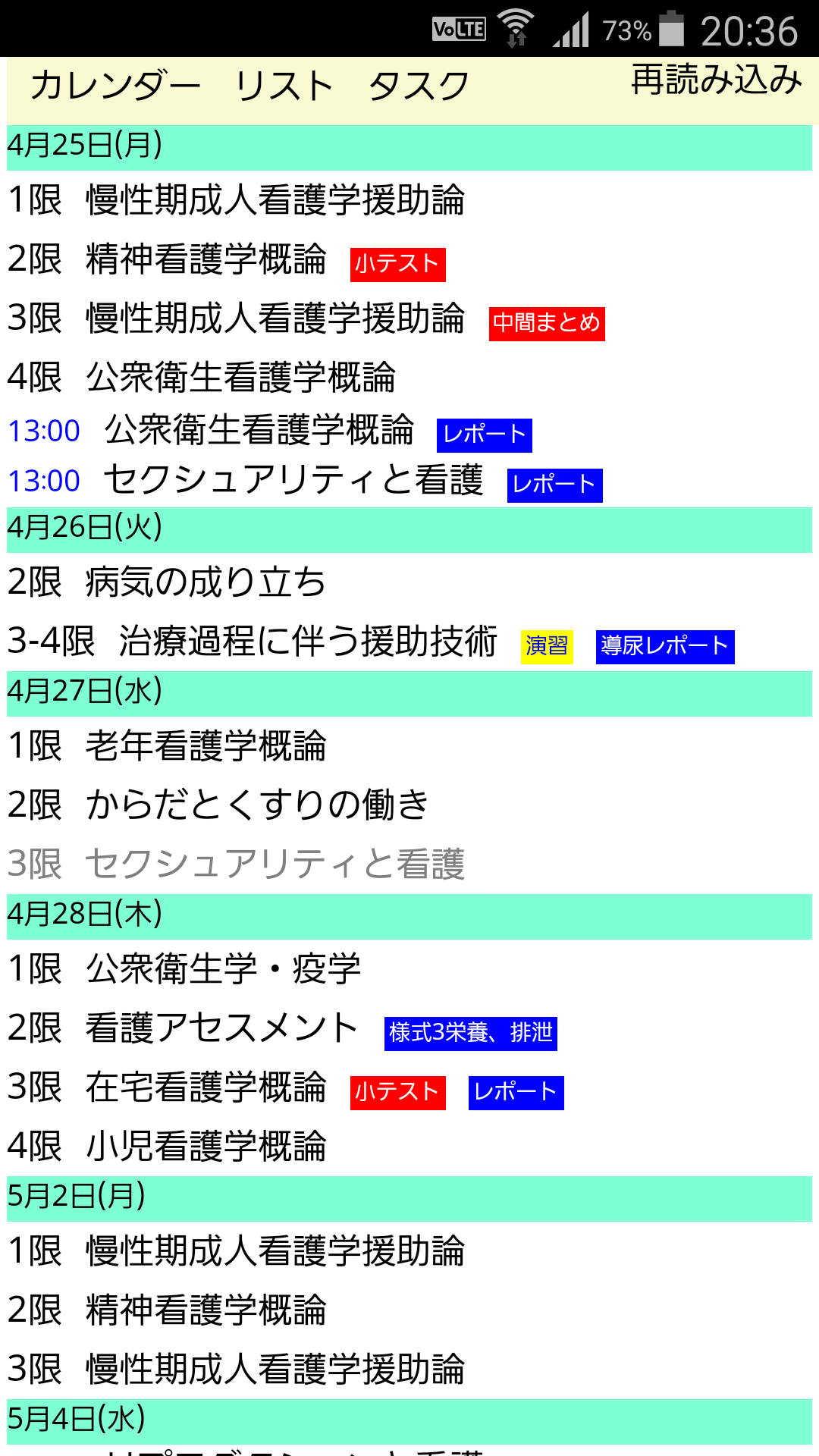
Task: Switch to the カレンダー tab
Action: click(115, 86)
